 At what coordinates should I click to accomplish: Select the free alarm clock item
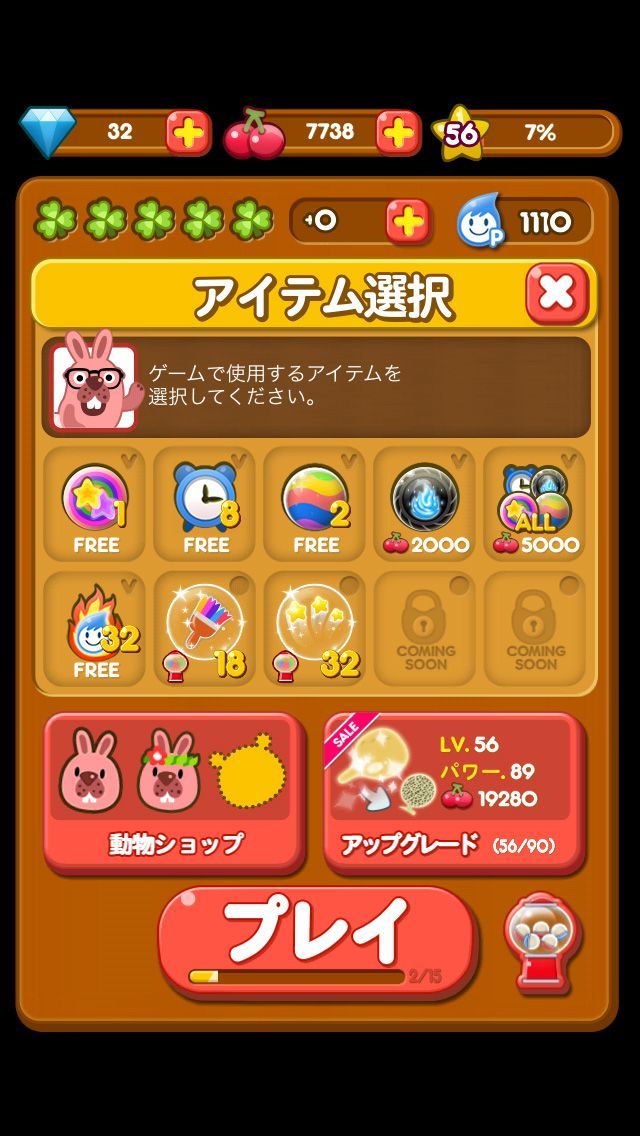coord(205,503)
